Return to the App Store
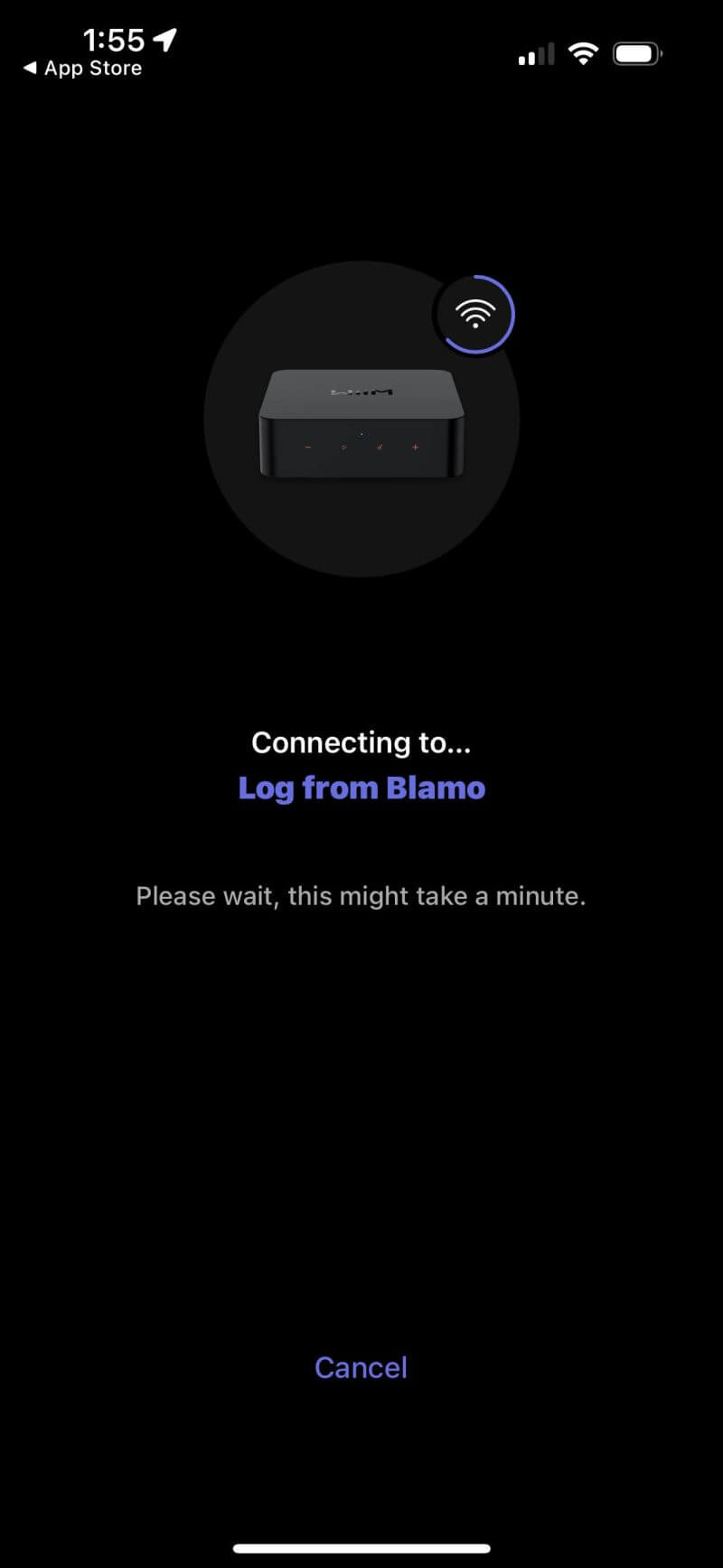 point(82,69)
